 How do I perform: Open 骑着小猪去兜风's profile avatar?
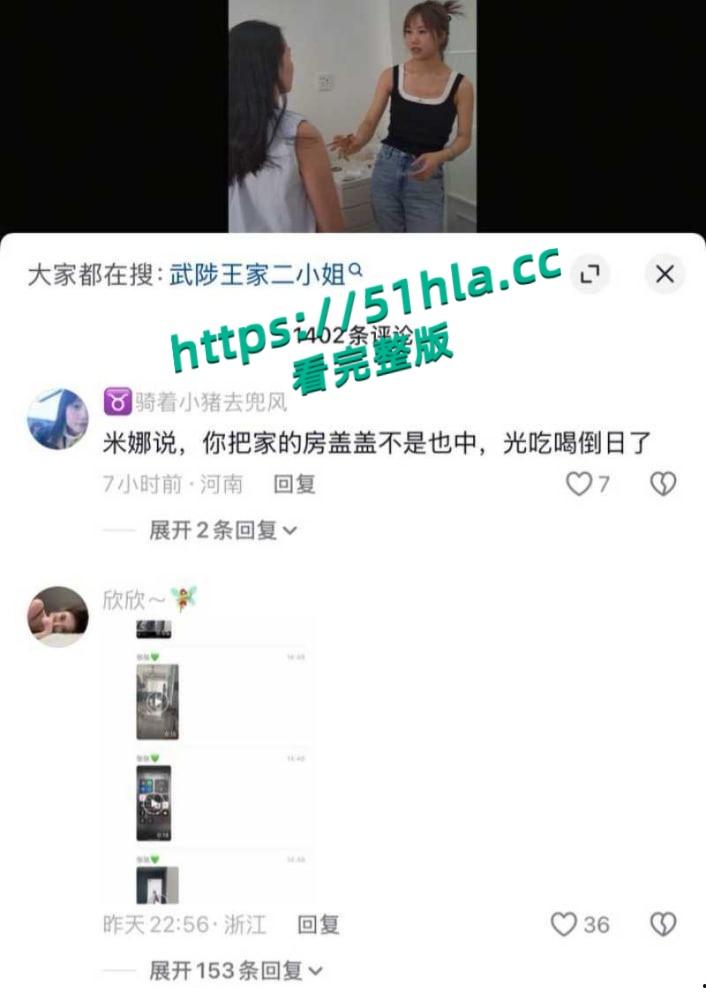click(57, 419)
